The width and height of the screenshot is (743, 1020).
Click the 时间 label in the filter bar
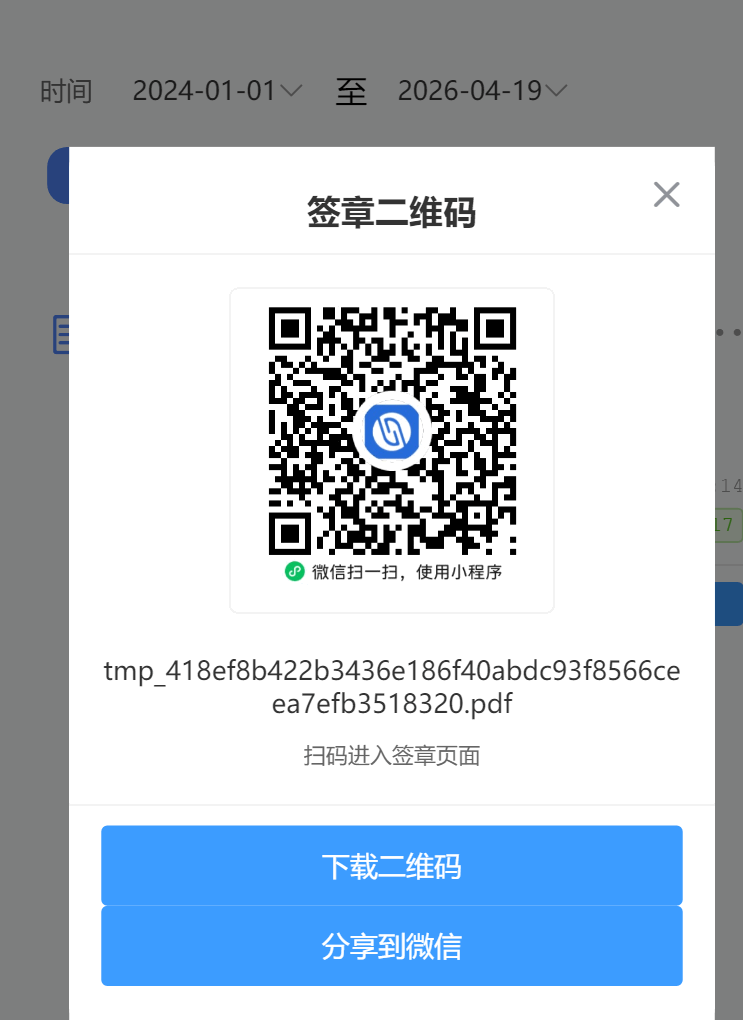(x=66, y=90)
